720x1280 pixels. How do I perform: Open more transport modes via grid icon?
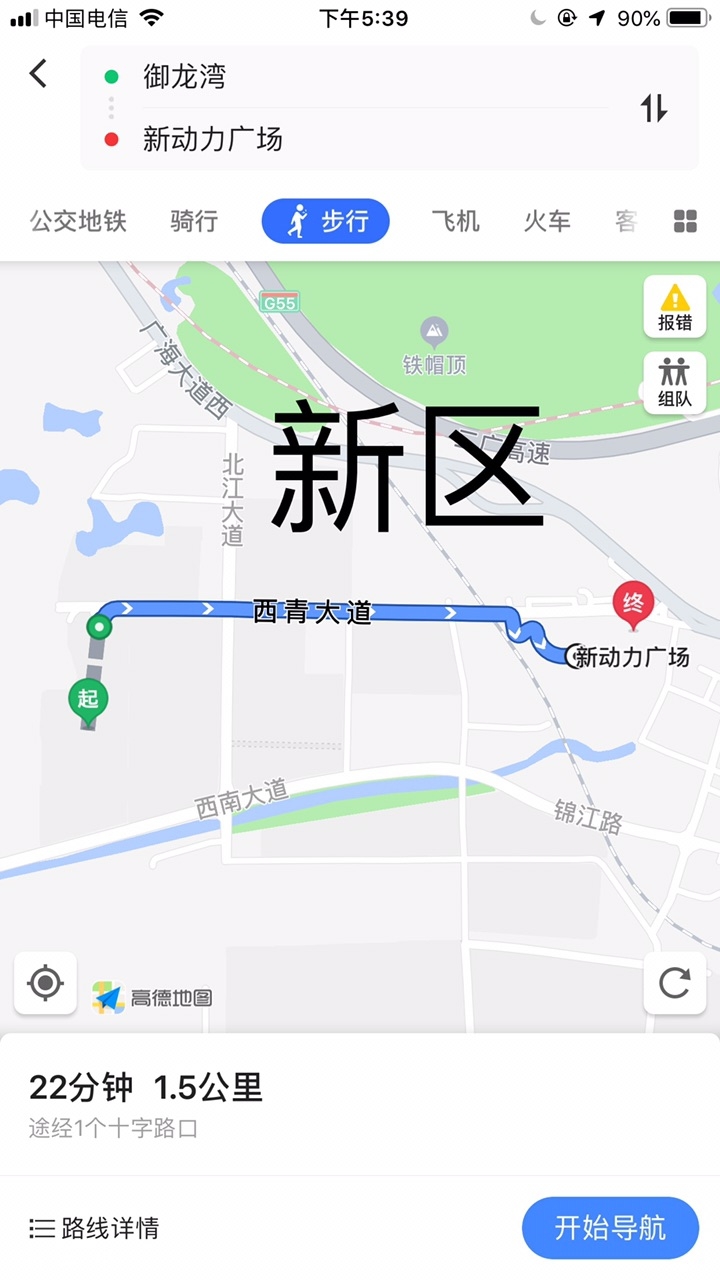pyautogui.click(x=684, y=221)
